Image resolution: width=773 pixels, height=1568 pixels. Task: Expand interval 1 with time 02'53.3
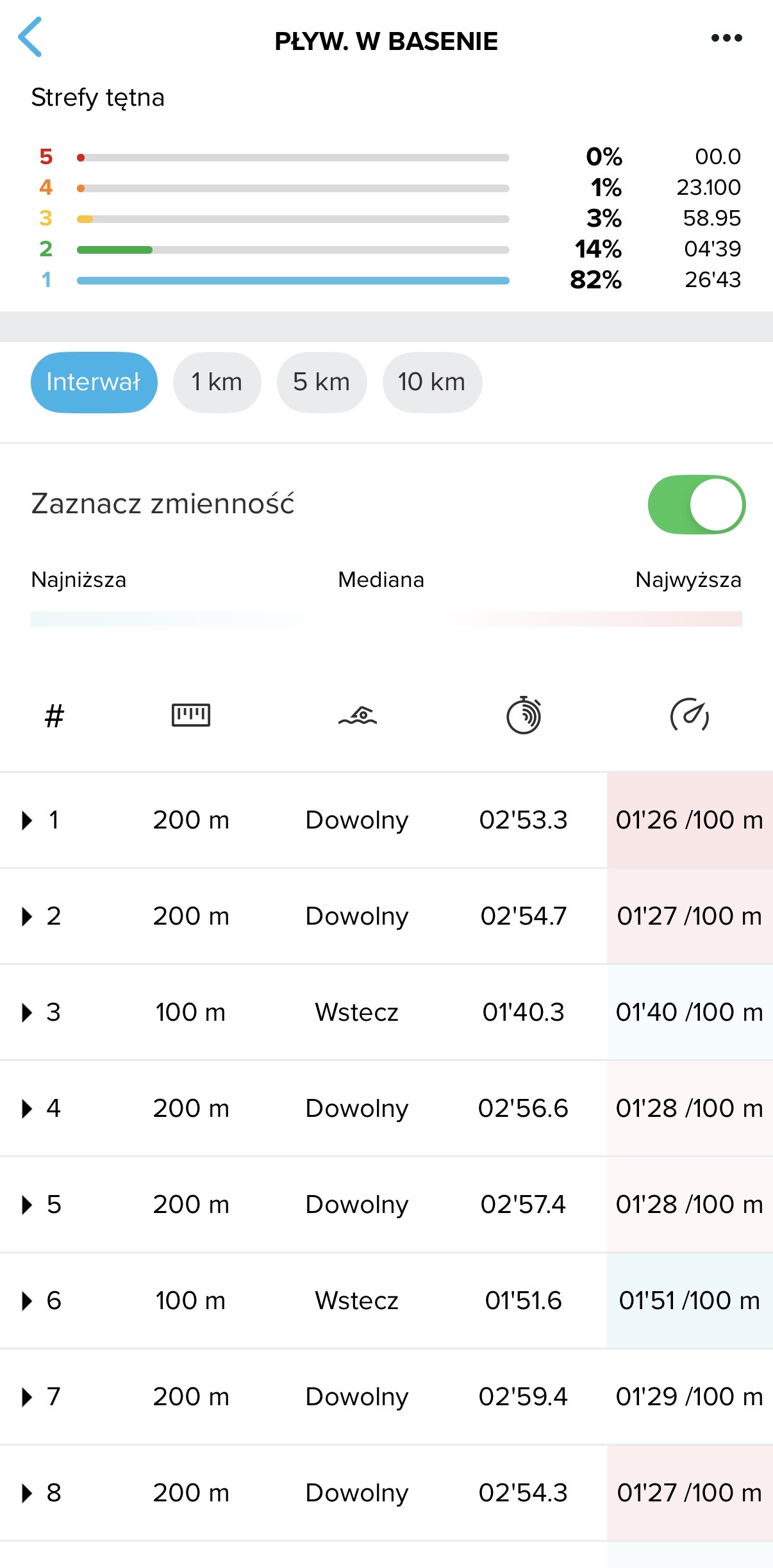tap(27, 820)
